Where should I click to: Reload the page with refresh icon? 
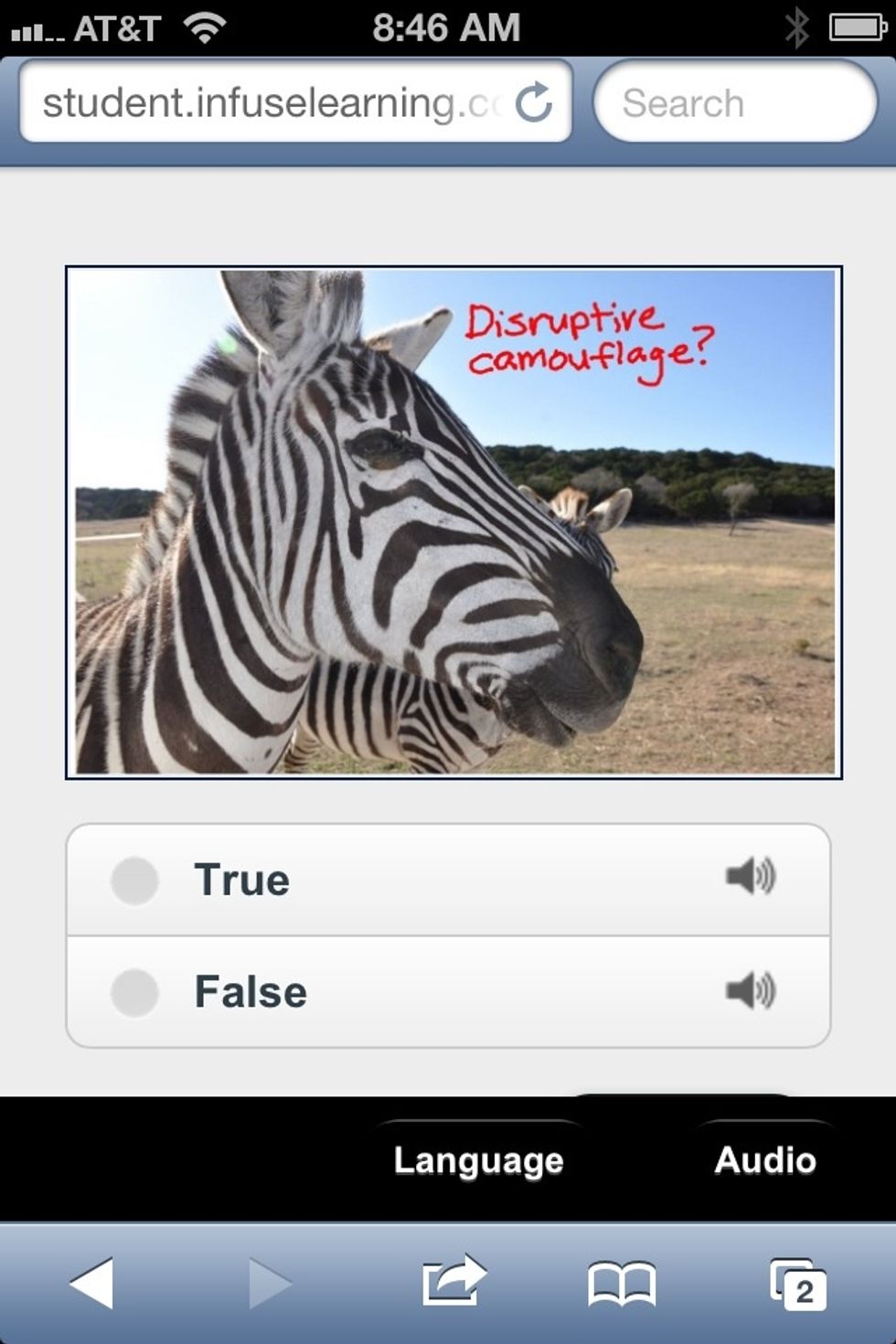pos(534,102)
